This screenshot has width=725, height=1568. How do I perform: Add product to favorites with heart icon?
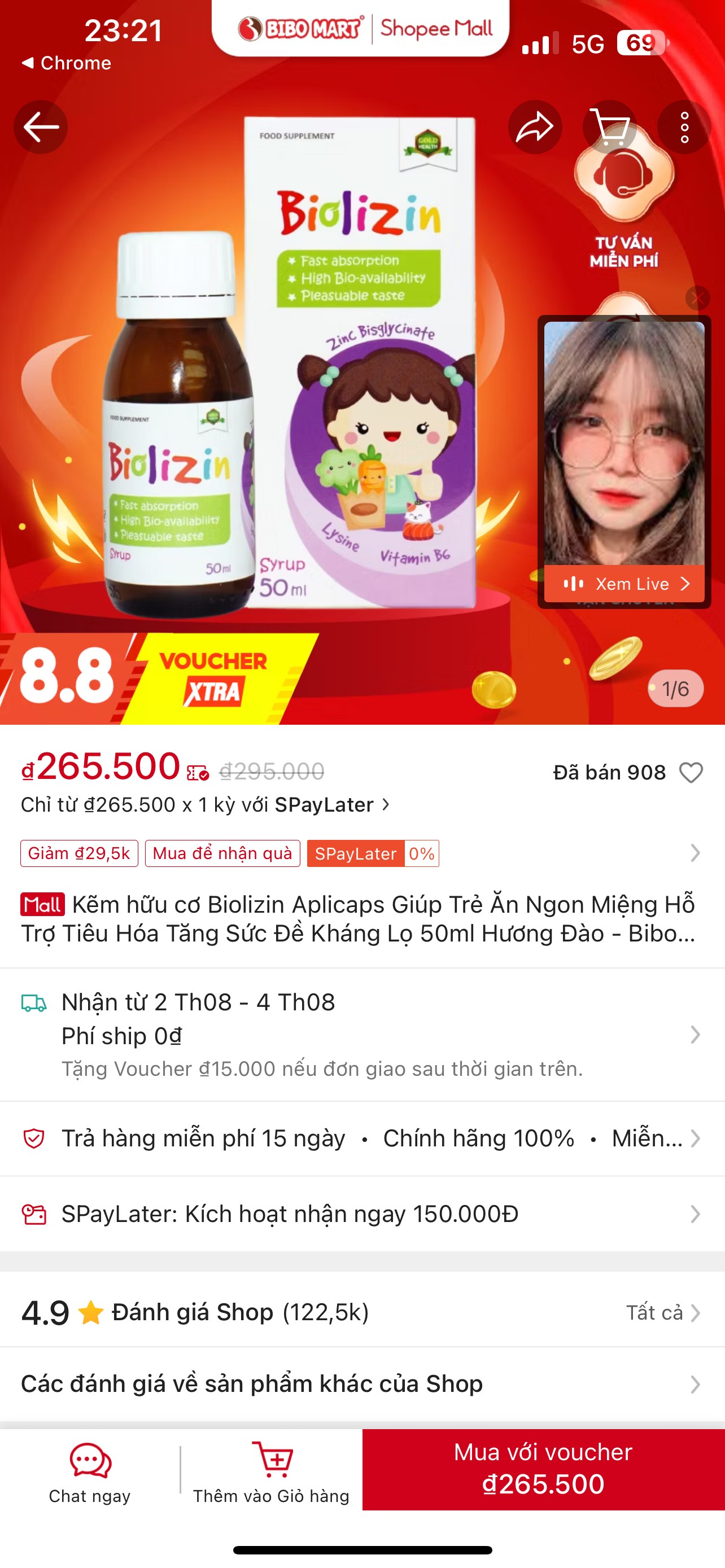[691, 773]
